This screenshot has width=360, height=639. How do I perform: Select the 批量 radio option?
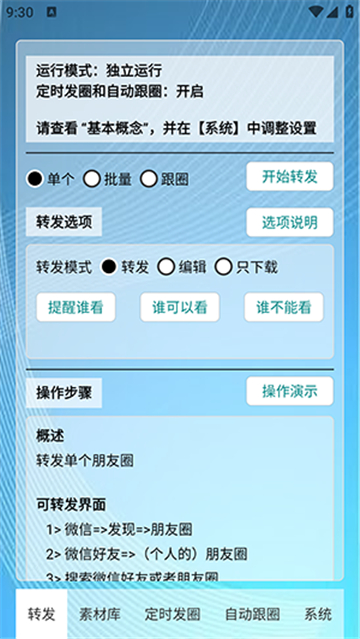click(107, 179)
